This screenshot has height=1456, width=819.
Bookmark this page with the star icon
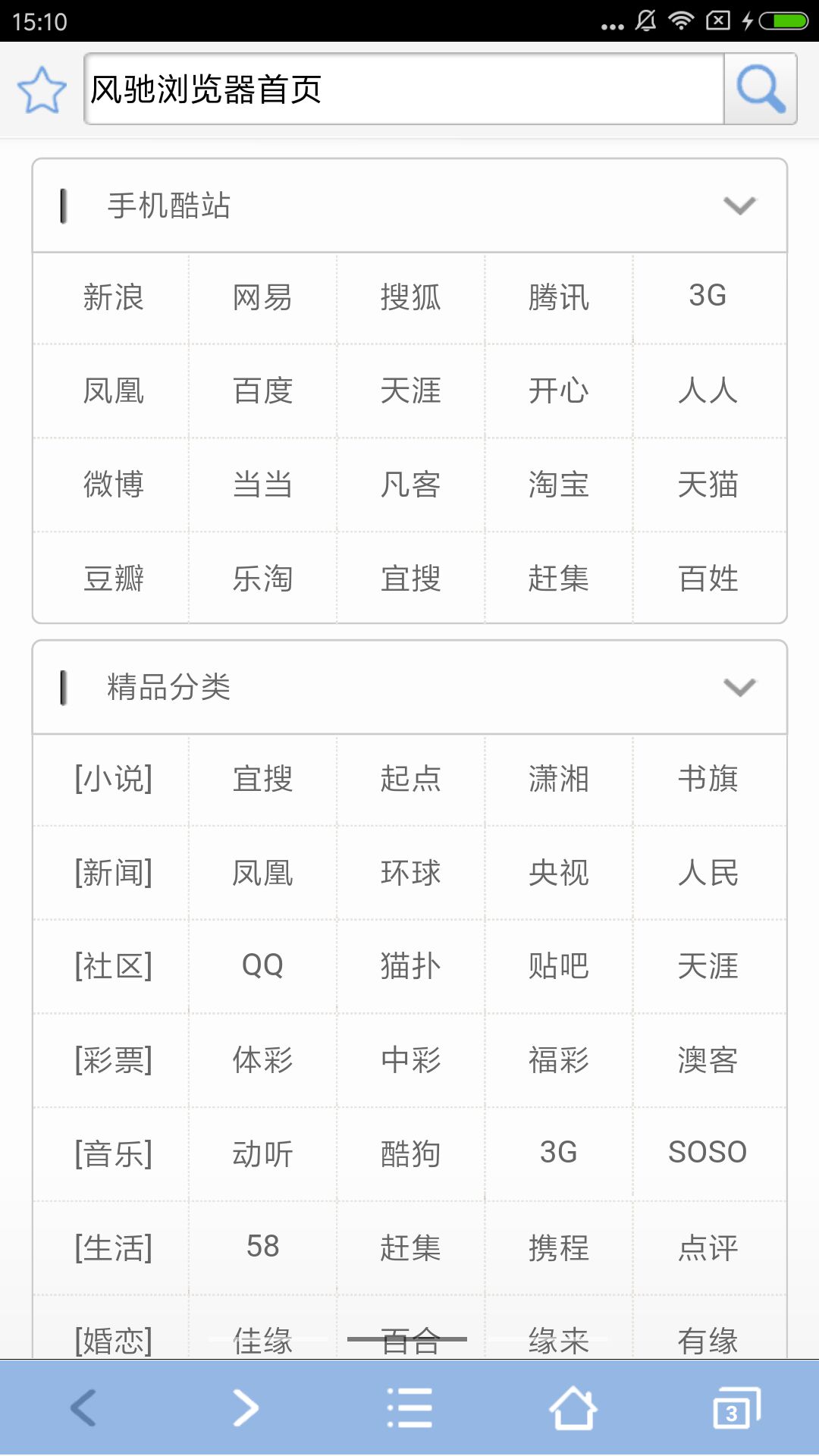tap(42, 89)
